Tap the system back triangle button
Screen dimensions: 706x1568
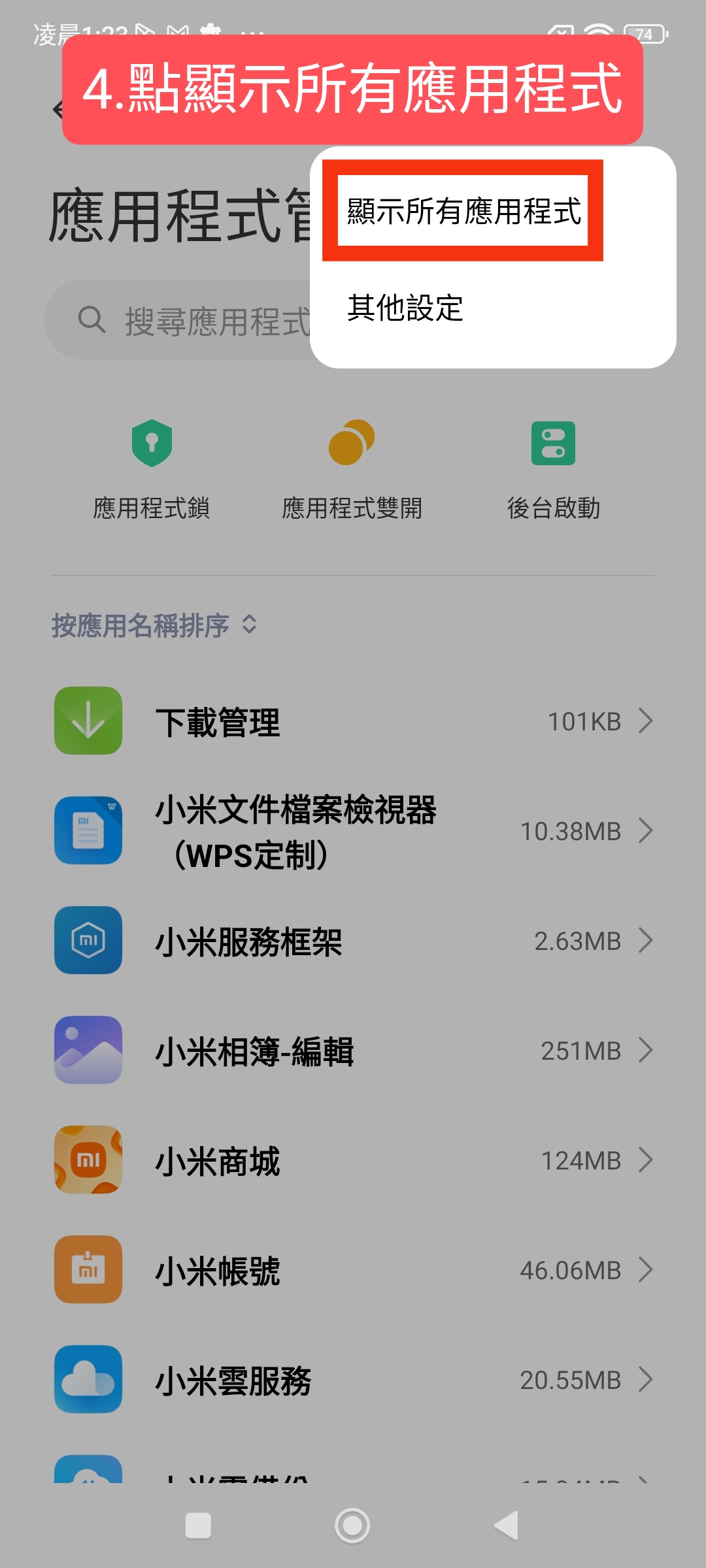507,1526
